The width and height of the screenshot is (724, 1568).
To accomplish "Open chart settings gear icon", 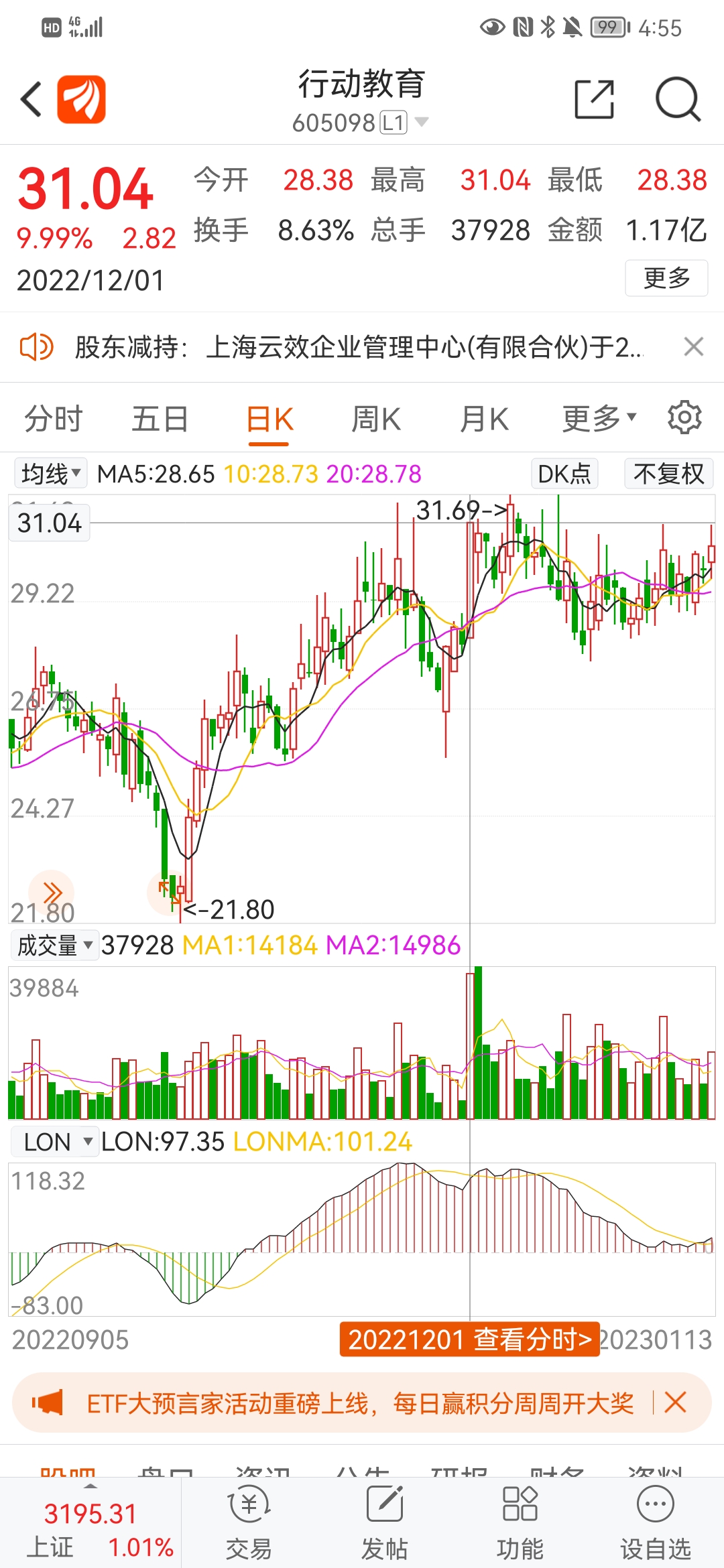I will (x=684, y=417).
